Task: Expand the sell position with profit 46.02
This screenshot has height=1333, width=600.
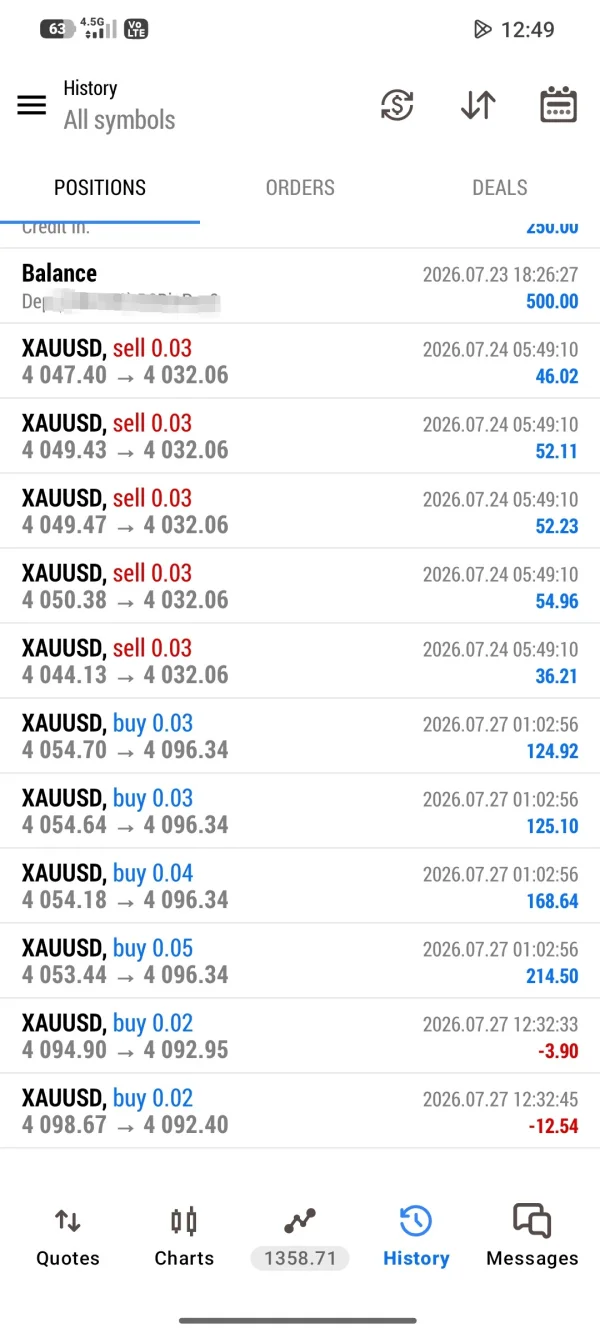Action: pos(300,361)
